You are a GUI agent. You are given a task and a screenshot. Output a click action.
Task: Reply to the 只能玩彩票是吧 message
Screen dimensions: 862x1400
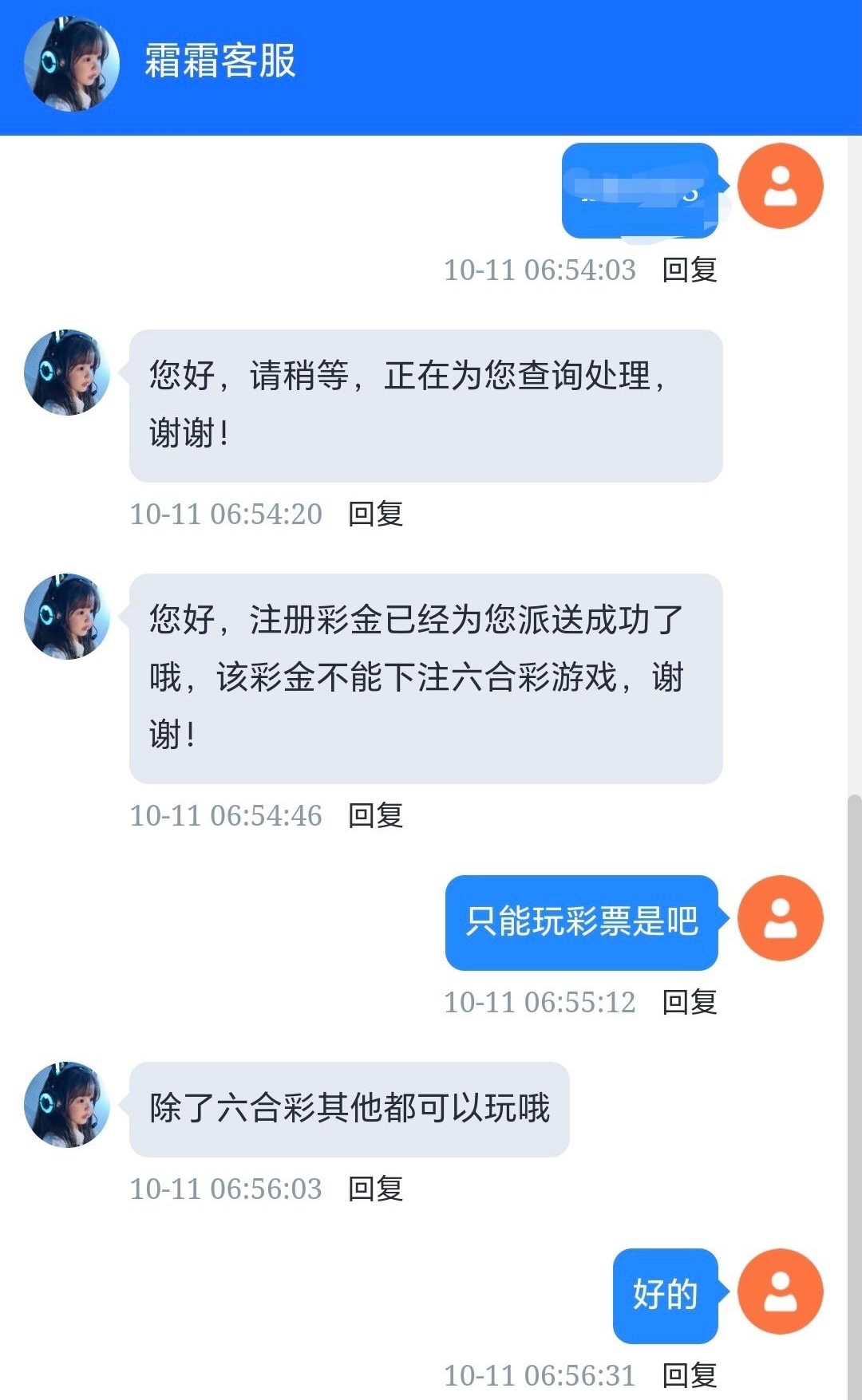690,1003
